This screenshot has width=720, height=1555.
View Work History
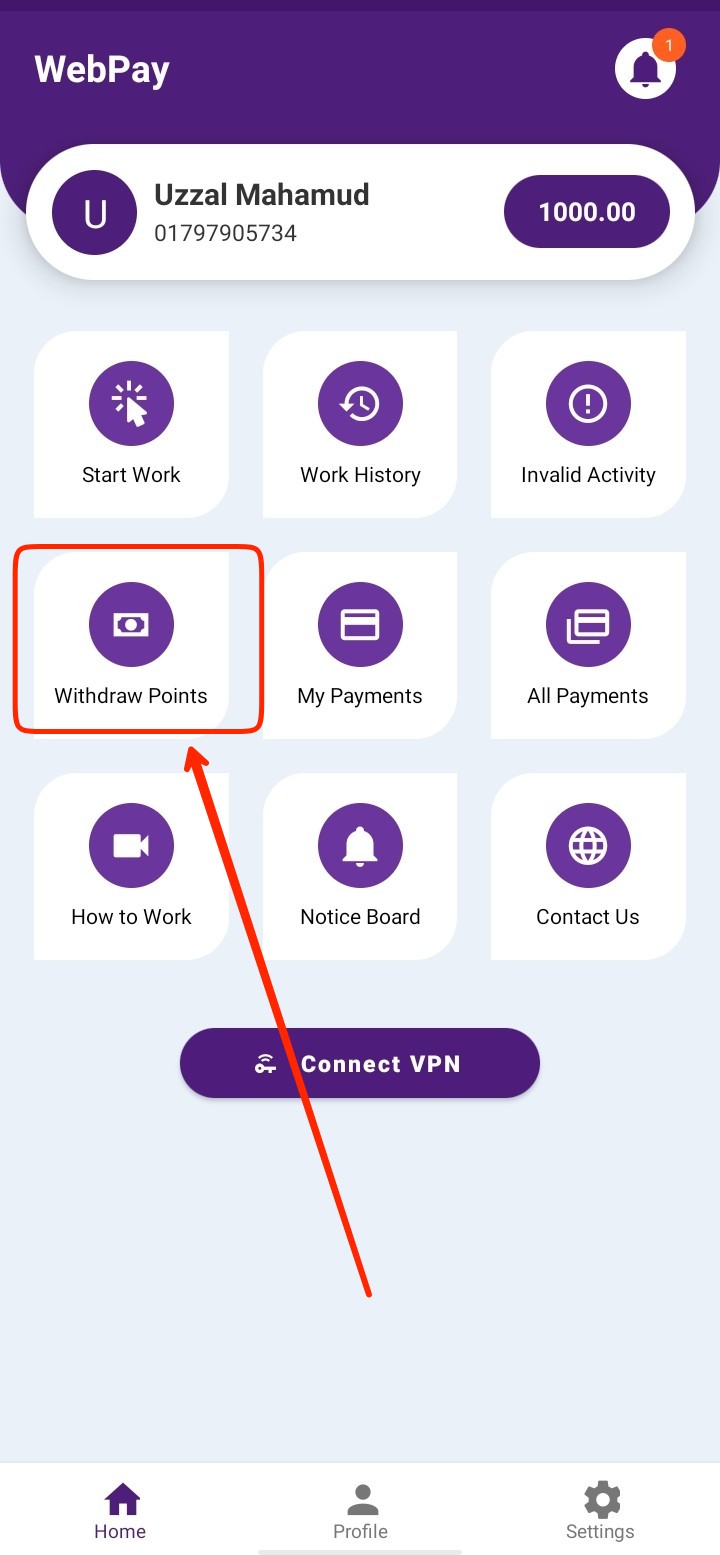360,424
